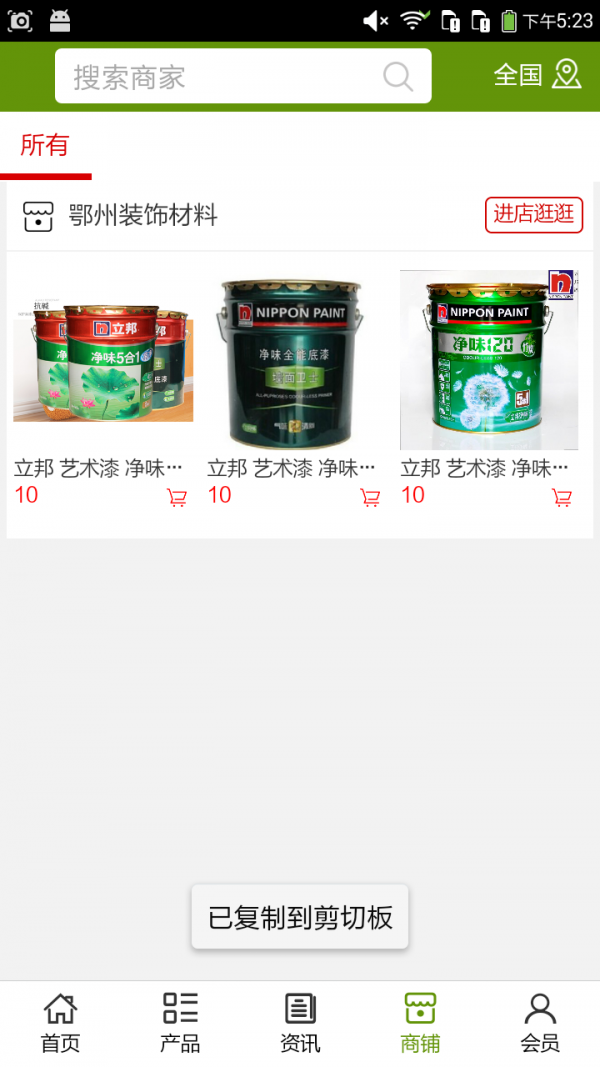Viewport: 600px width, 1067px height.
Task: Select the 商铺 shops tab
Action: click(420, 1023)
